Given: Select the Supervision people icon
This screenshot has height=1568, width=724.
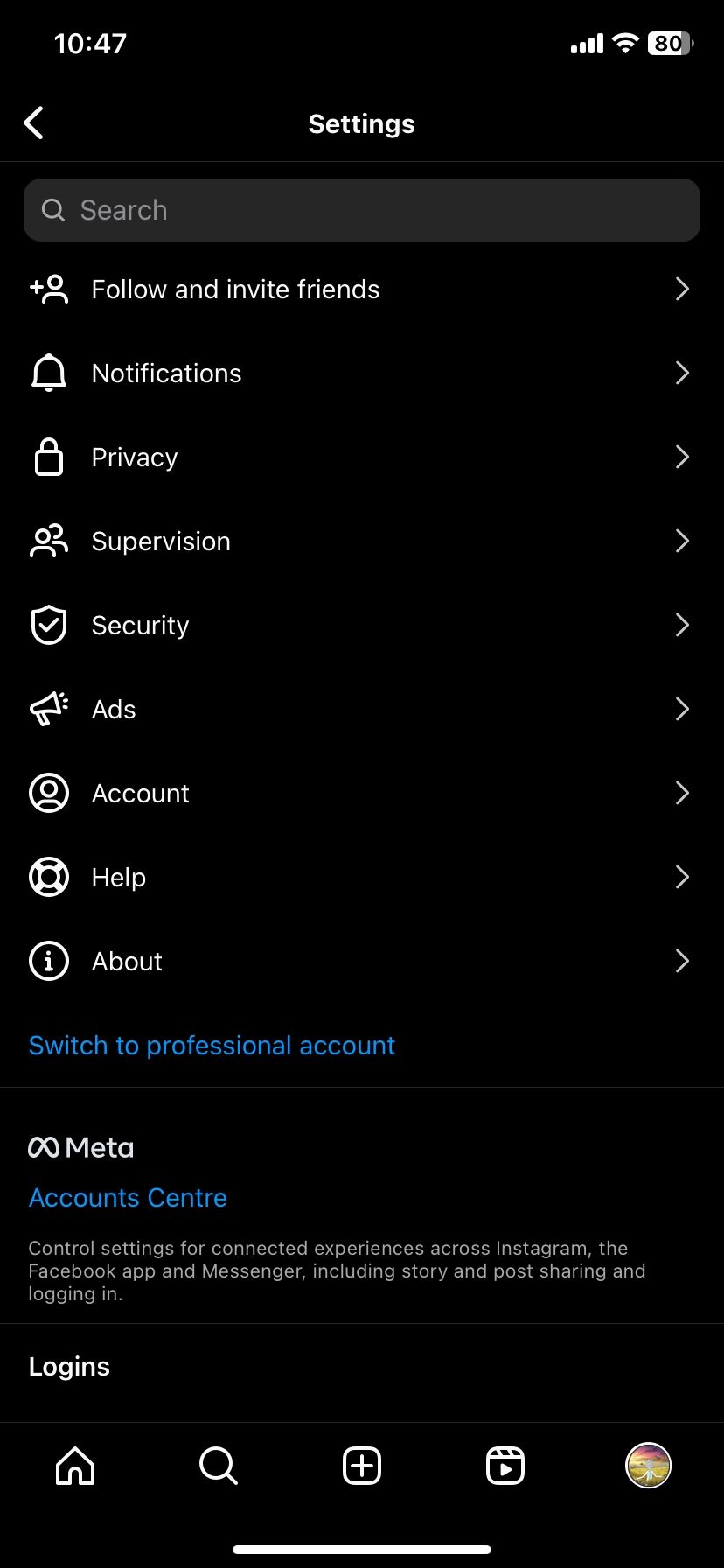Looking at the screenshot, I should point(49,541).
